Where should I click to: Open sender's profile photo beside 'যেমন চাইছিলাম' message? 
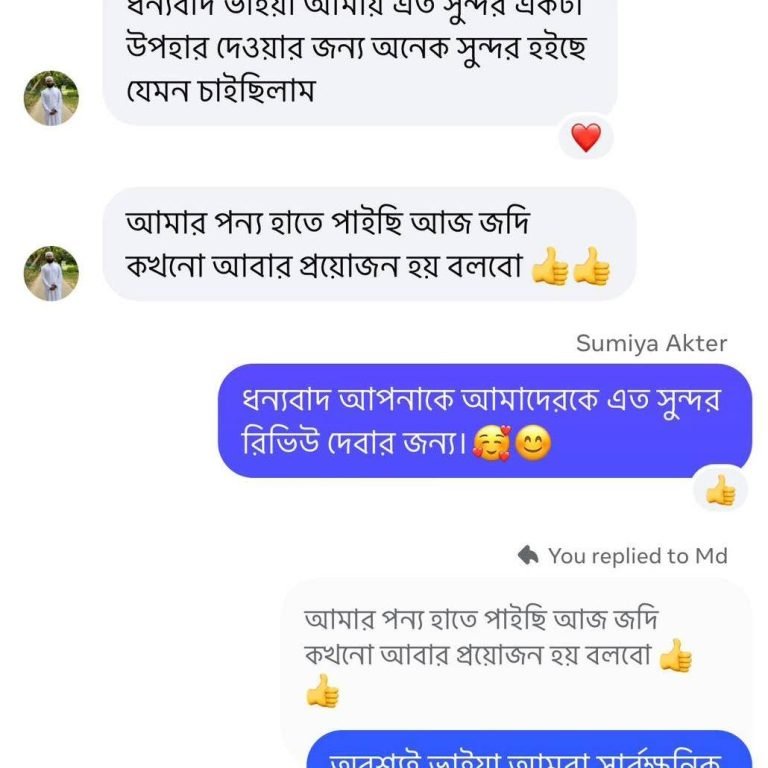pyautogui.click(x=51, y=98)
